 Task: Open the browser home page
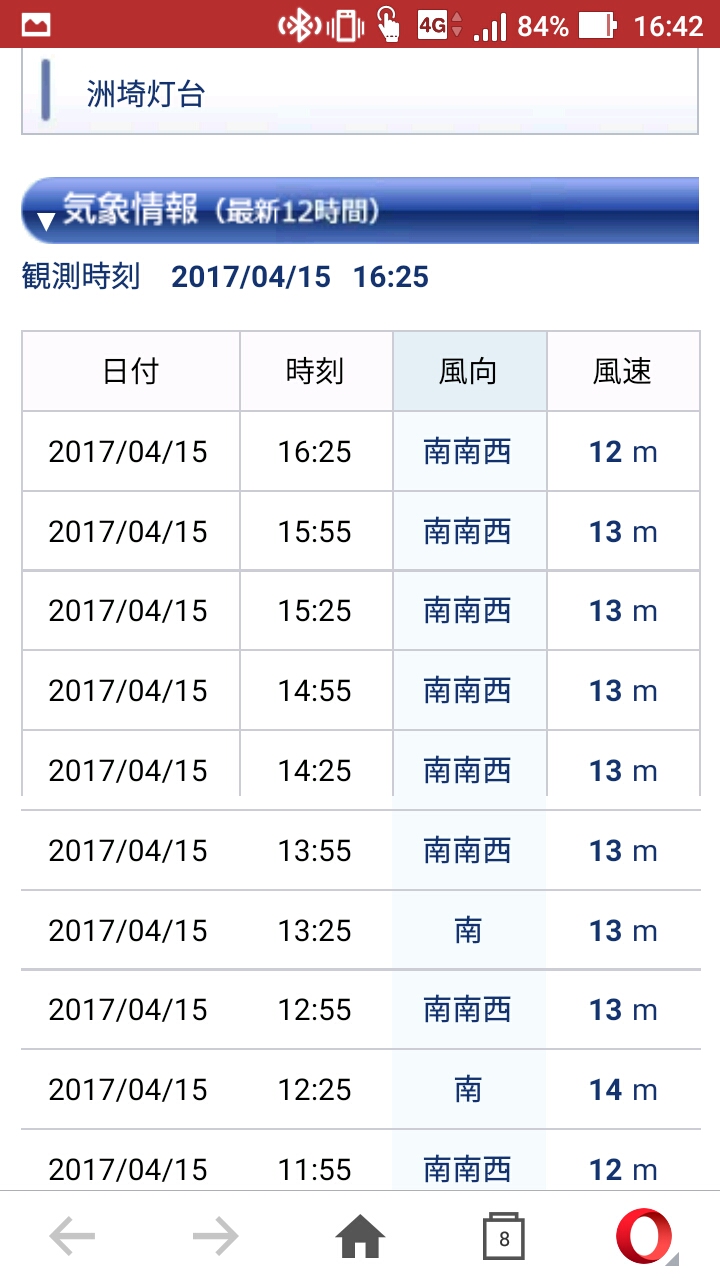(360, 1238)
